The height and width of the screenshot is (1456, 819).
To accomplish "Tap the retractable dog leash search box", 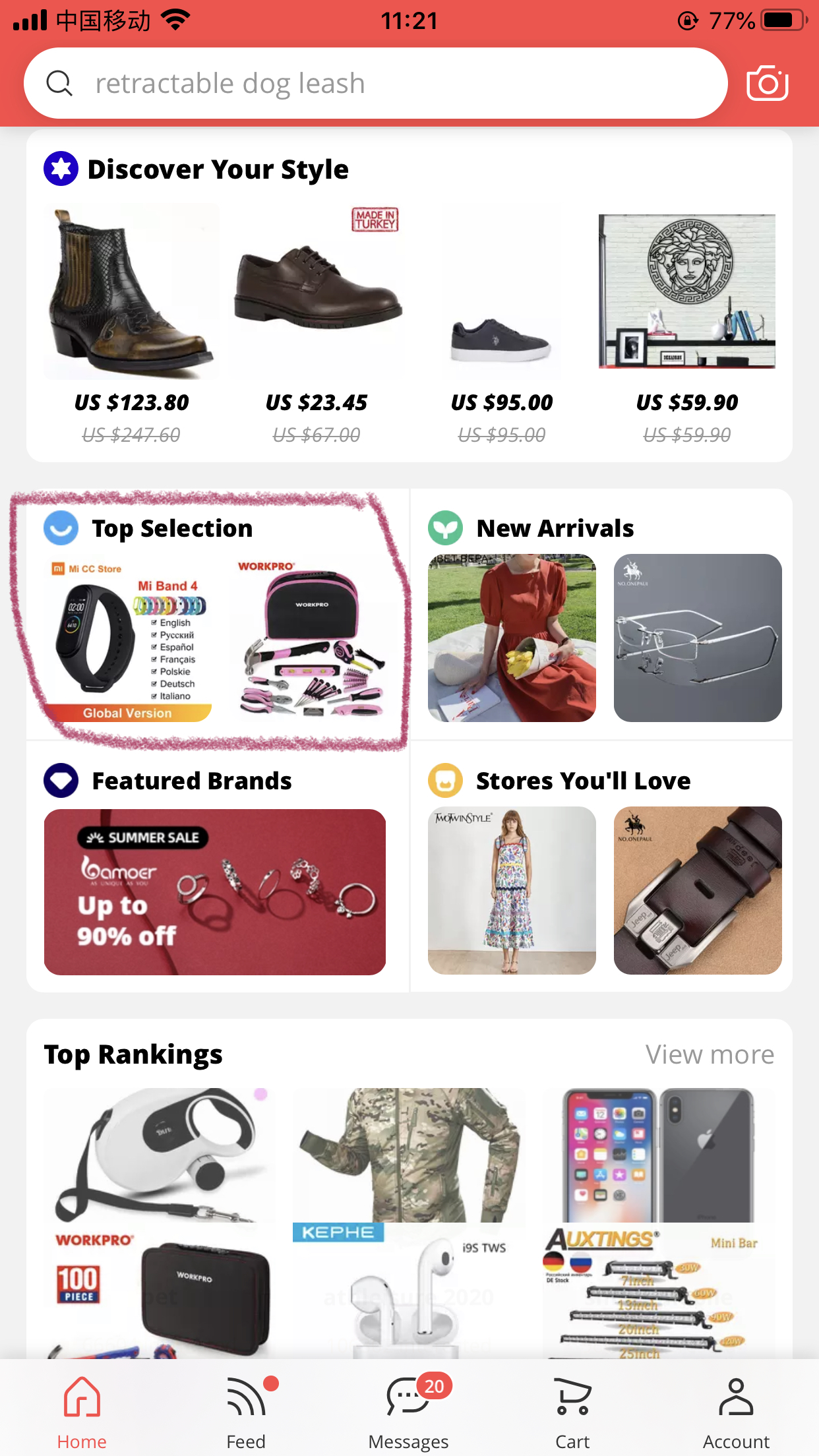I will point(376,84).
